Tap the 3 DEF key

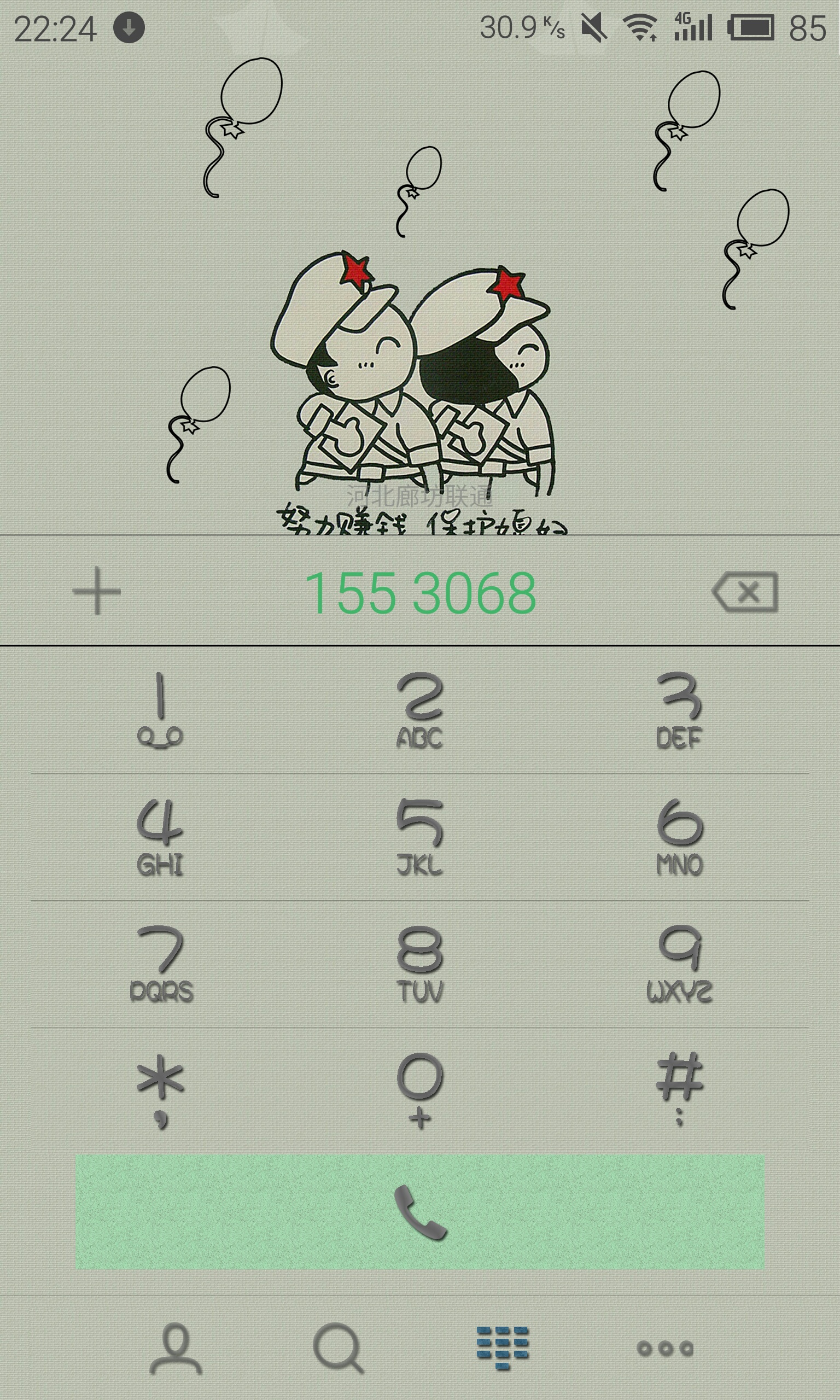click(x=679, y=711)
